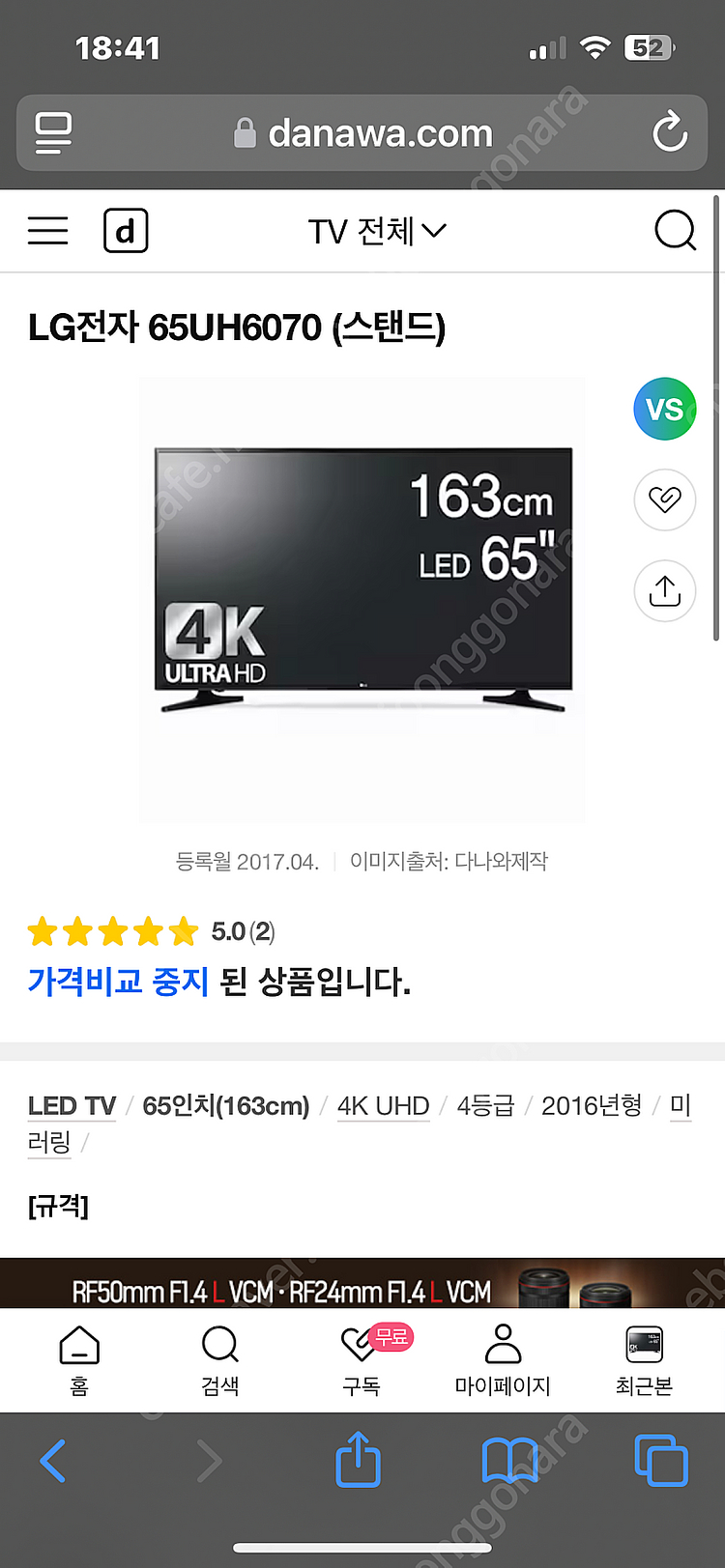This screenshot has width=725, height=1568.
Task: Expand the TV 전체 category dropdown
Action: (x=377, y=231)
